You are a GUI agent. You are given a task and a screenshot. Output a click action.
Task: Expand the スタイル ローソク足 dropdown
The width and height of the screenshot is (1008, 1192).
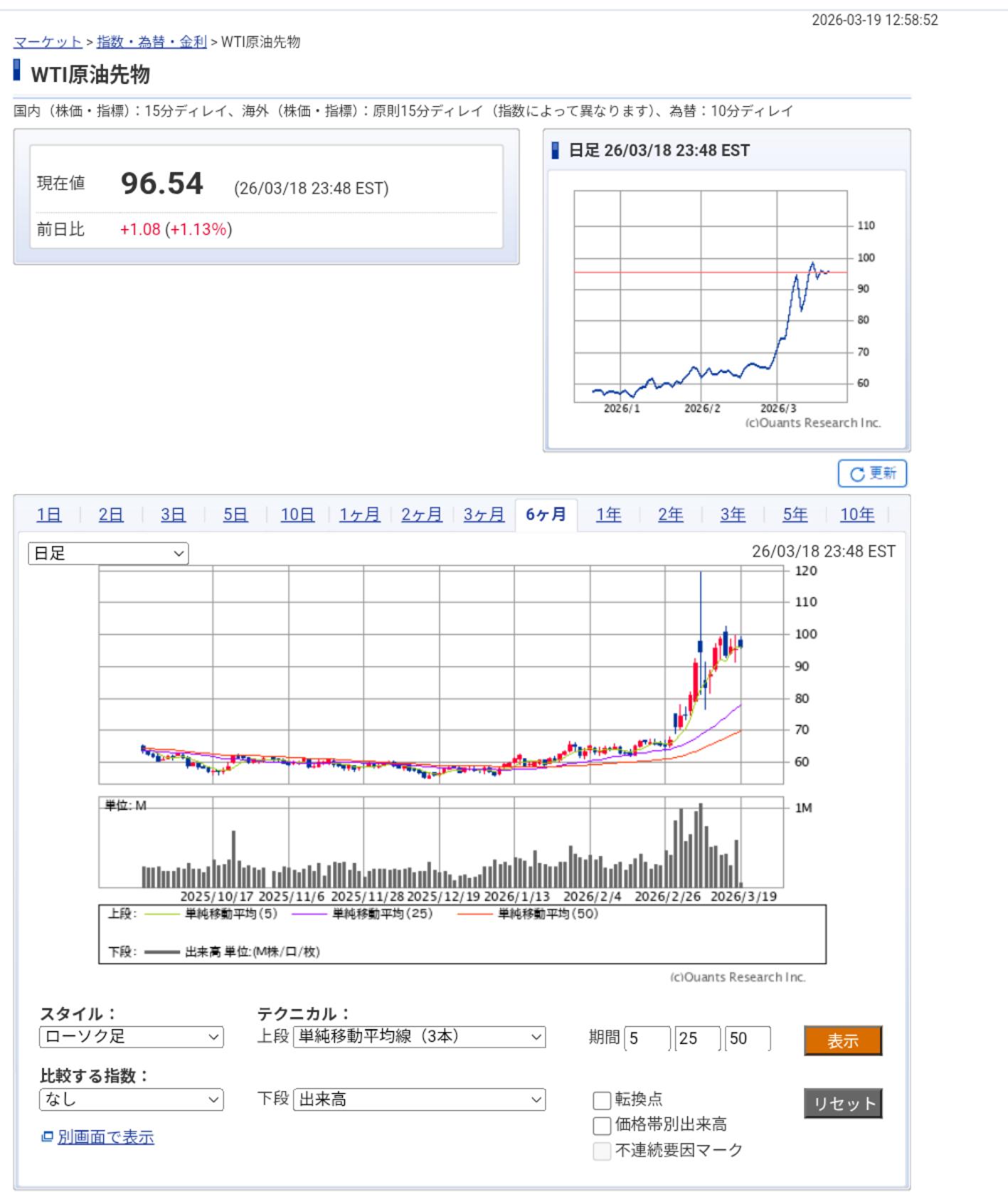132,1038
